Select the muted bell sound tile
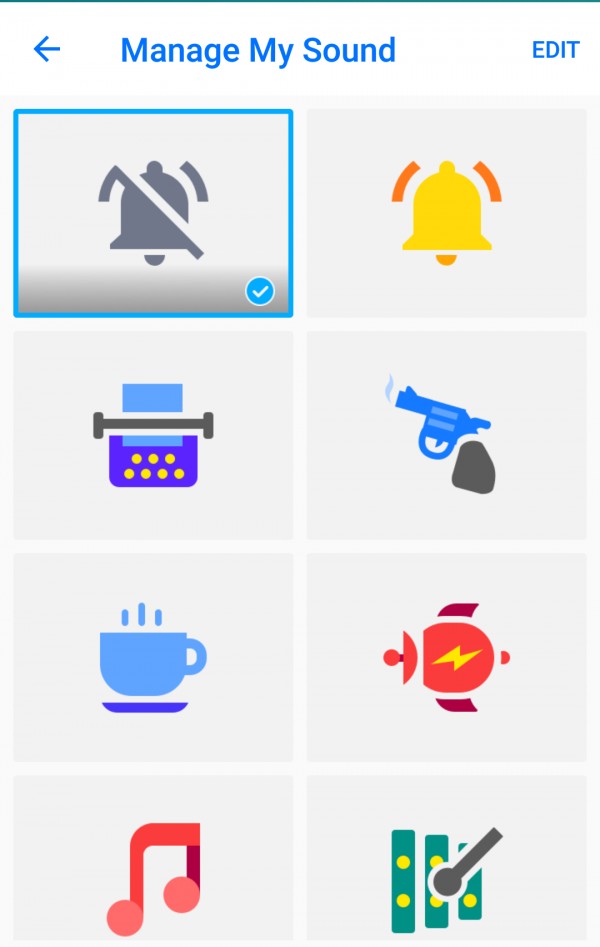 153,213
